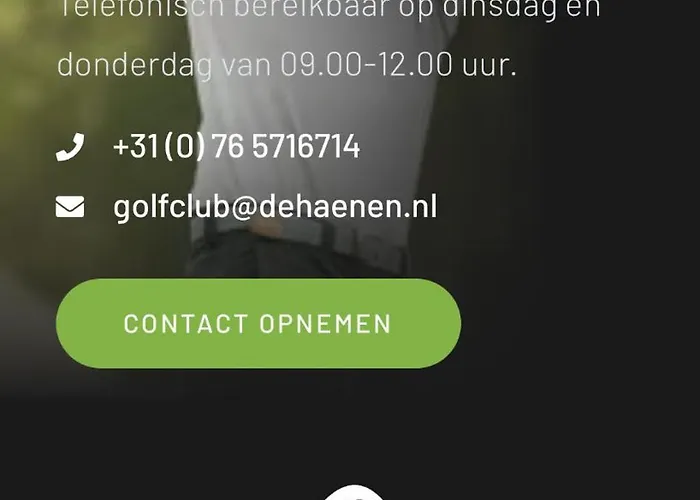This screenshot has height=500, width=700.
Task: Email golfclub@dehaenen.nl
Action: (275, 207)
